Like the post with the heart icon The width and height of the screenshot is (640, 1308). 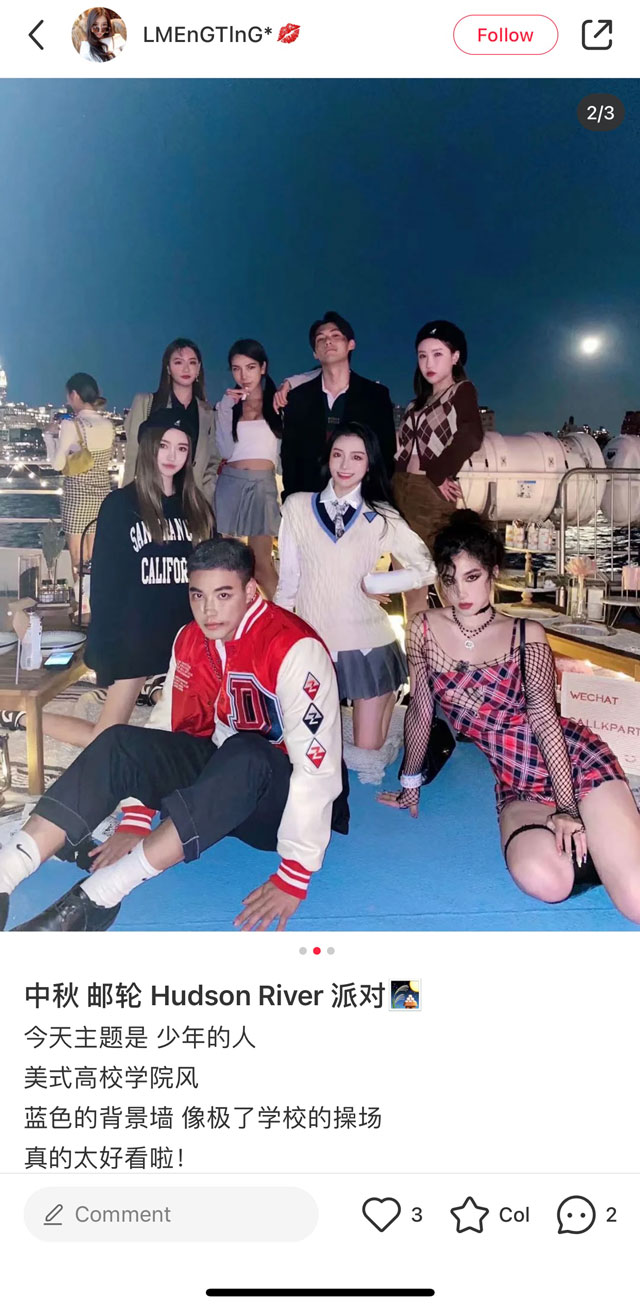[x=381, y=1214]
